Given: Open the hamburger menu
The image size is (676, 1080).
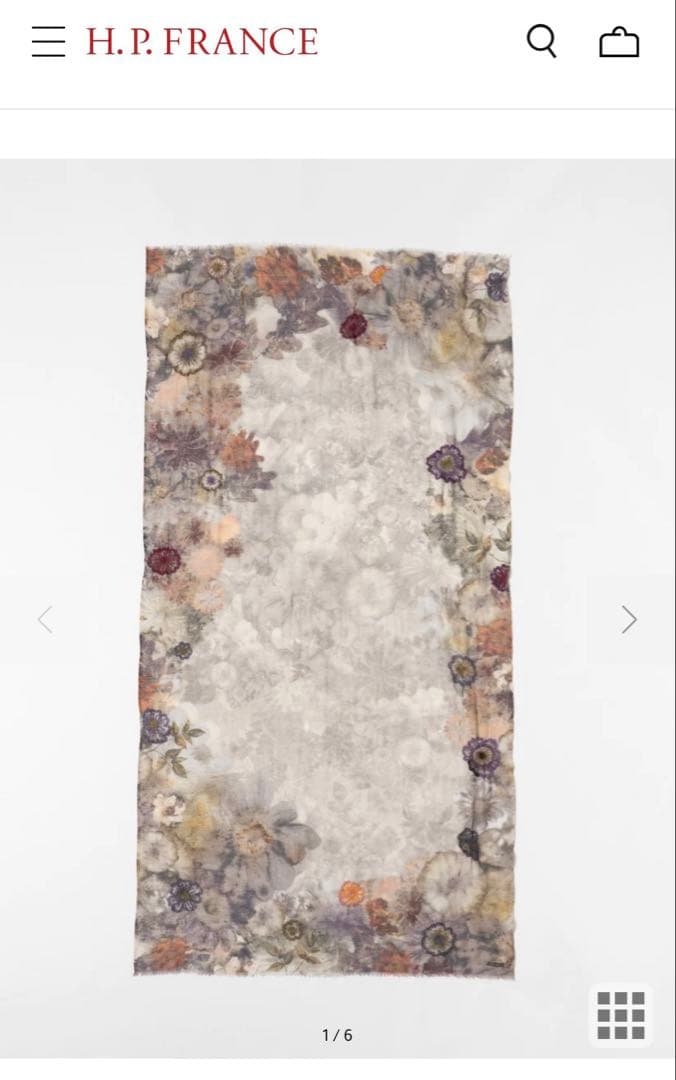Looking at the screenshot, I should pyautogui.click(x=48, y=42).
